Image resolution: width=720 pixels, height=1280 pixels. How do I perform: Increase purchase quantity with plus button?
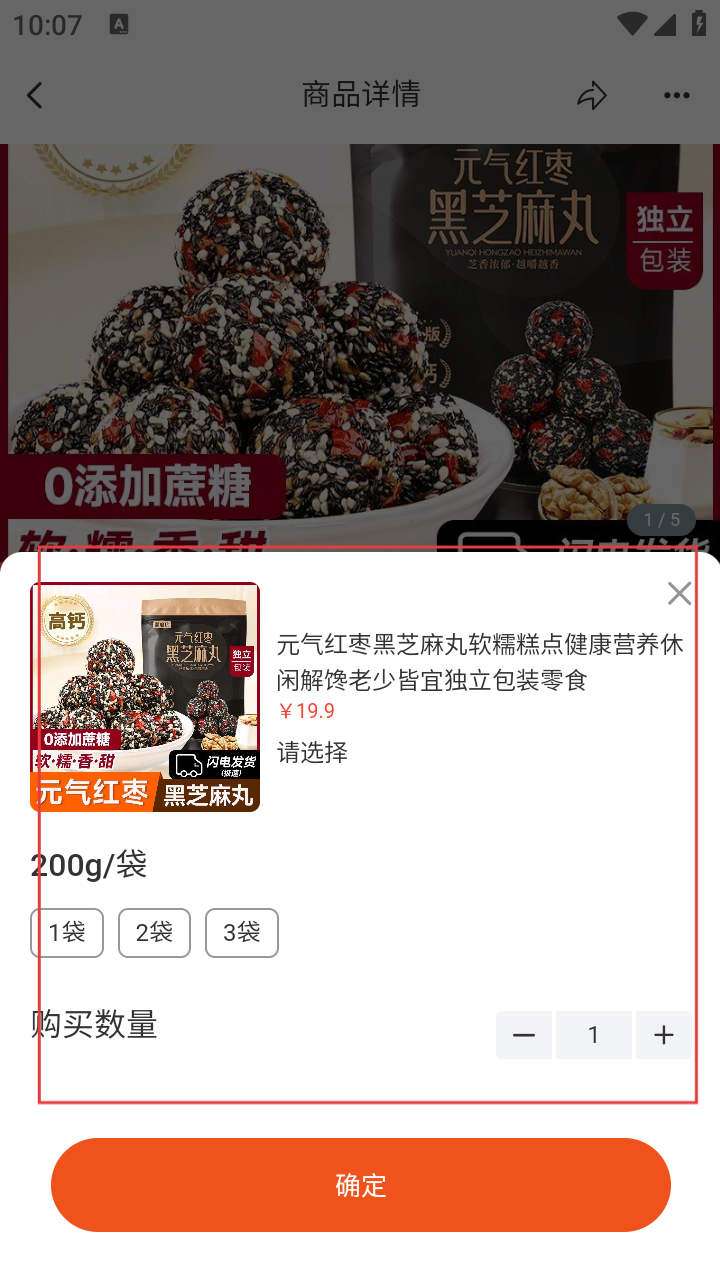point(663,1035)
